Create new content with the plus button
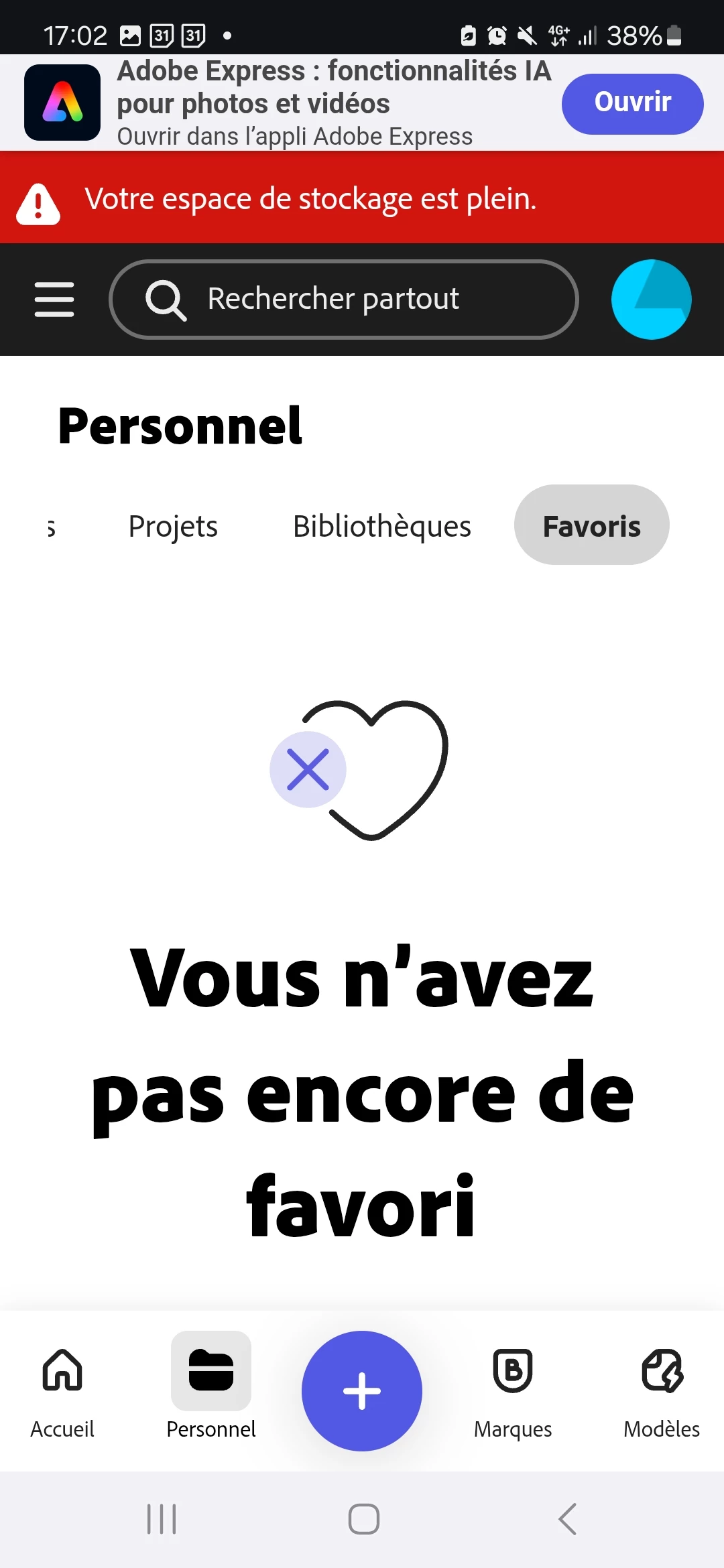This screenshot has width=724, height=1568. 362,1390
